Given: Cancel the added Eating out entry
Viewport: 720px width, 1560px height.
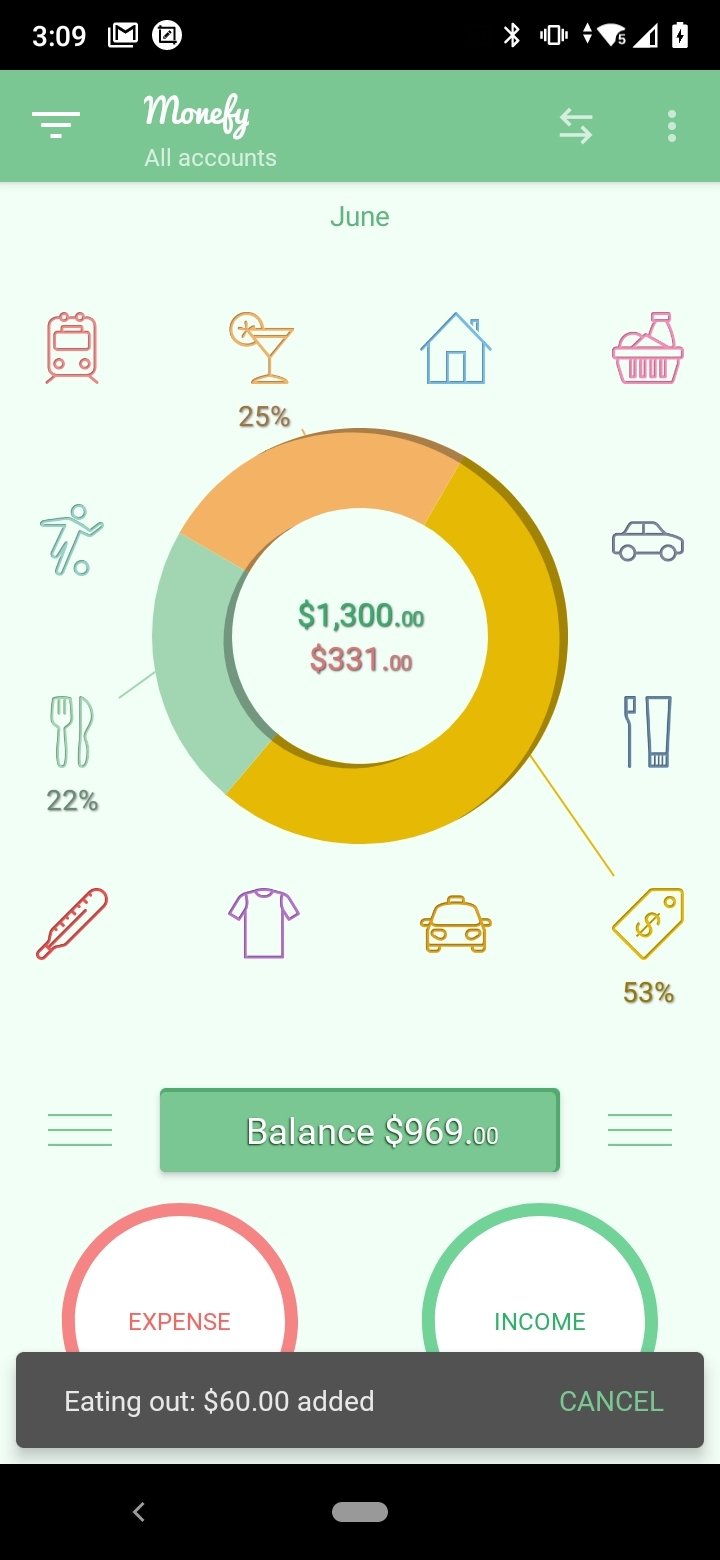Looking at the screenshot, I should [x=611, y=1401].
